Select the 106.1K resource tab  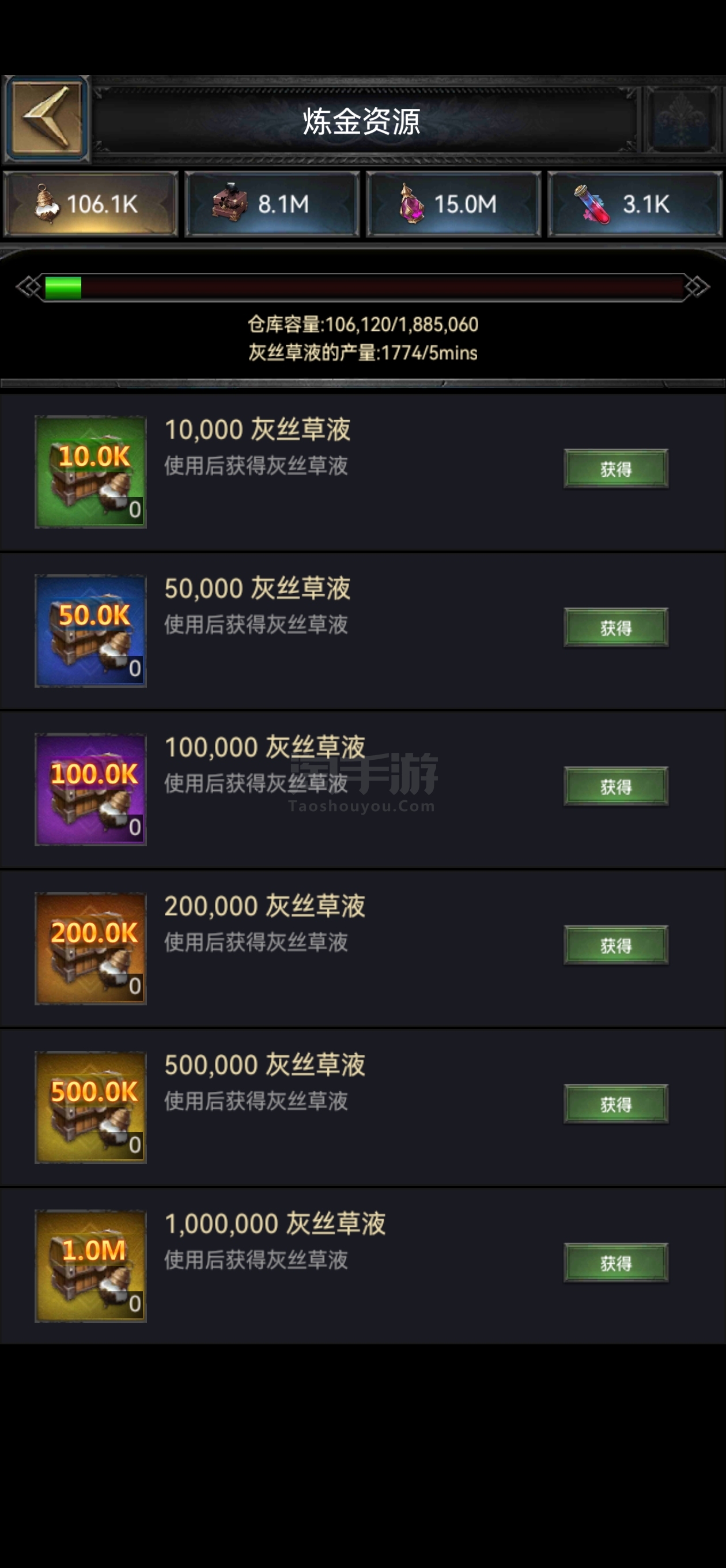pos(90,204)
